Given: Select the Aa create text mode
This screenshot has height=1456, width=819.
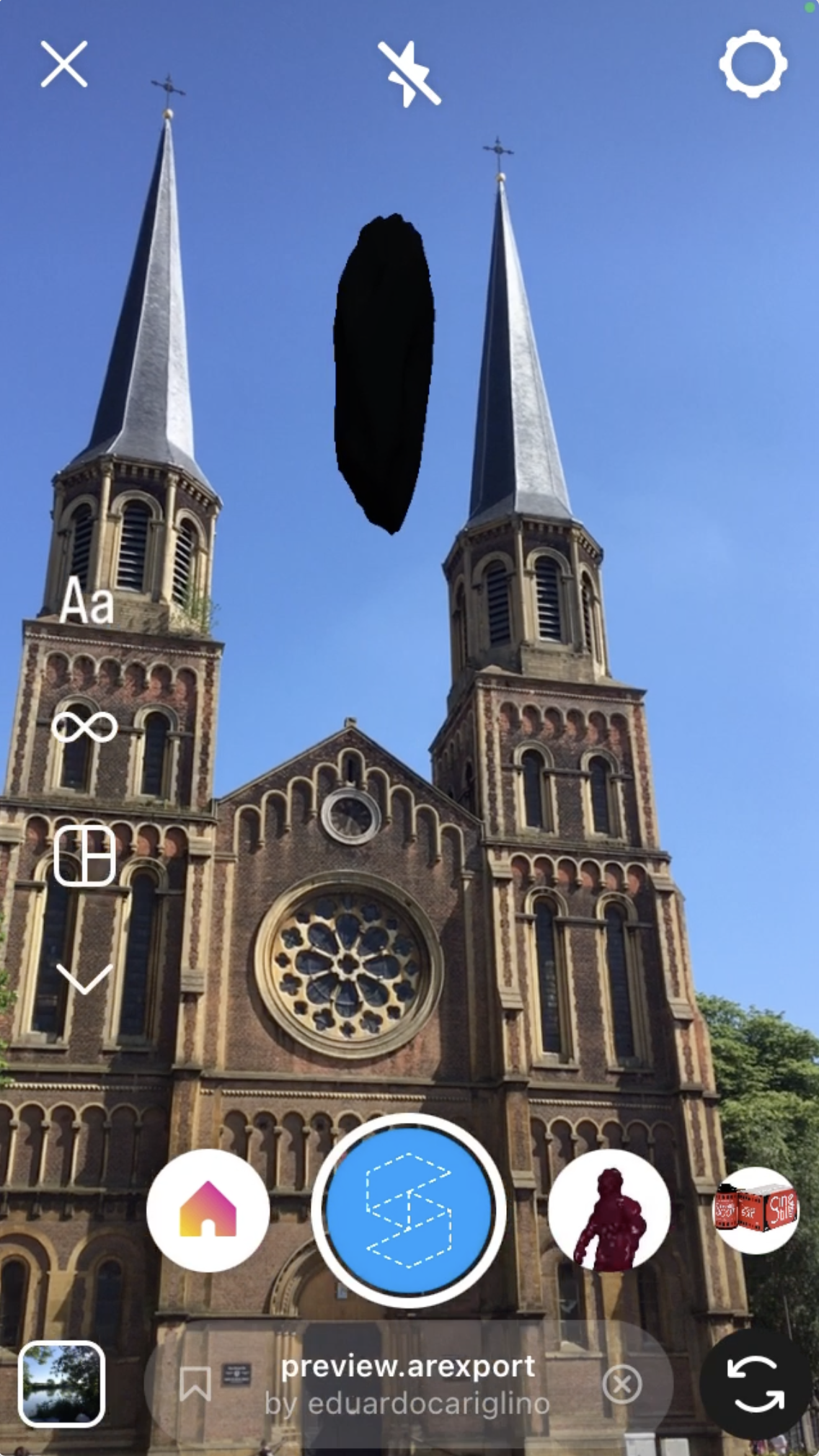Looking at the screenshot, I should pos(87,601).
